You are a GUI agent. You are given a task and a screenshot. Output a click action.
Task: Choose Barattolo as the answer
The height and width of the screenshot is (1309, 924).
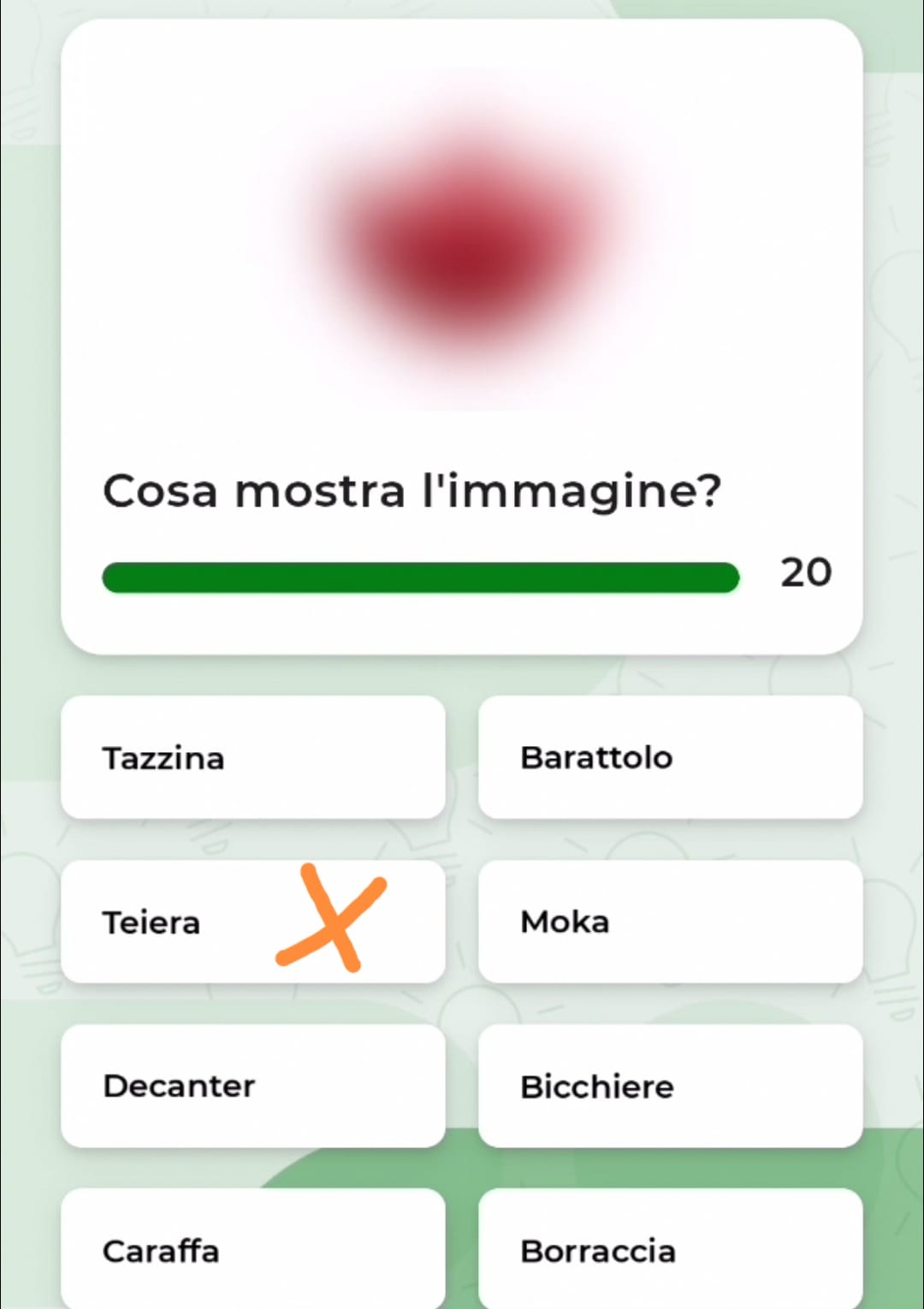[x=670, y=757]
